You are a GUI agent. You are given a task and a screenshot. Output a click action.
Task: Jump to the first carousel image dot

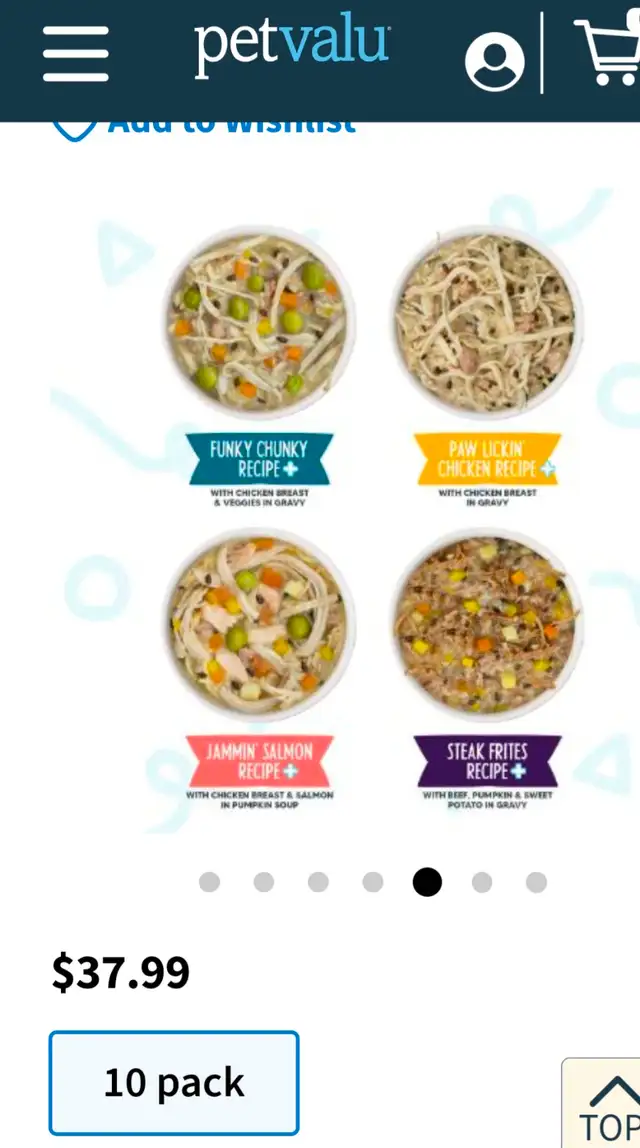click(209, 882)
